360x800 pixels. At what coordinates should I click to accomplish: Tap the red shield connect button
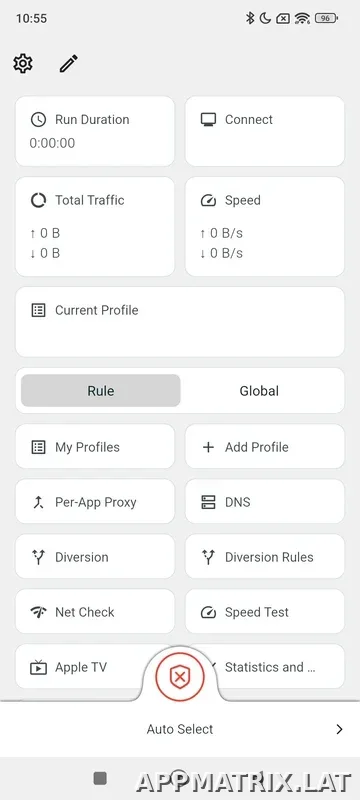click(x=179, y=677)
